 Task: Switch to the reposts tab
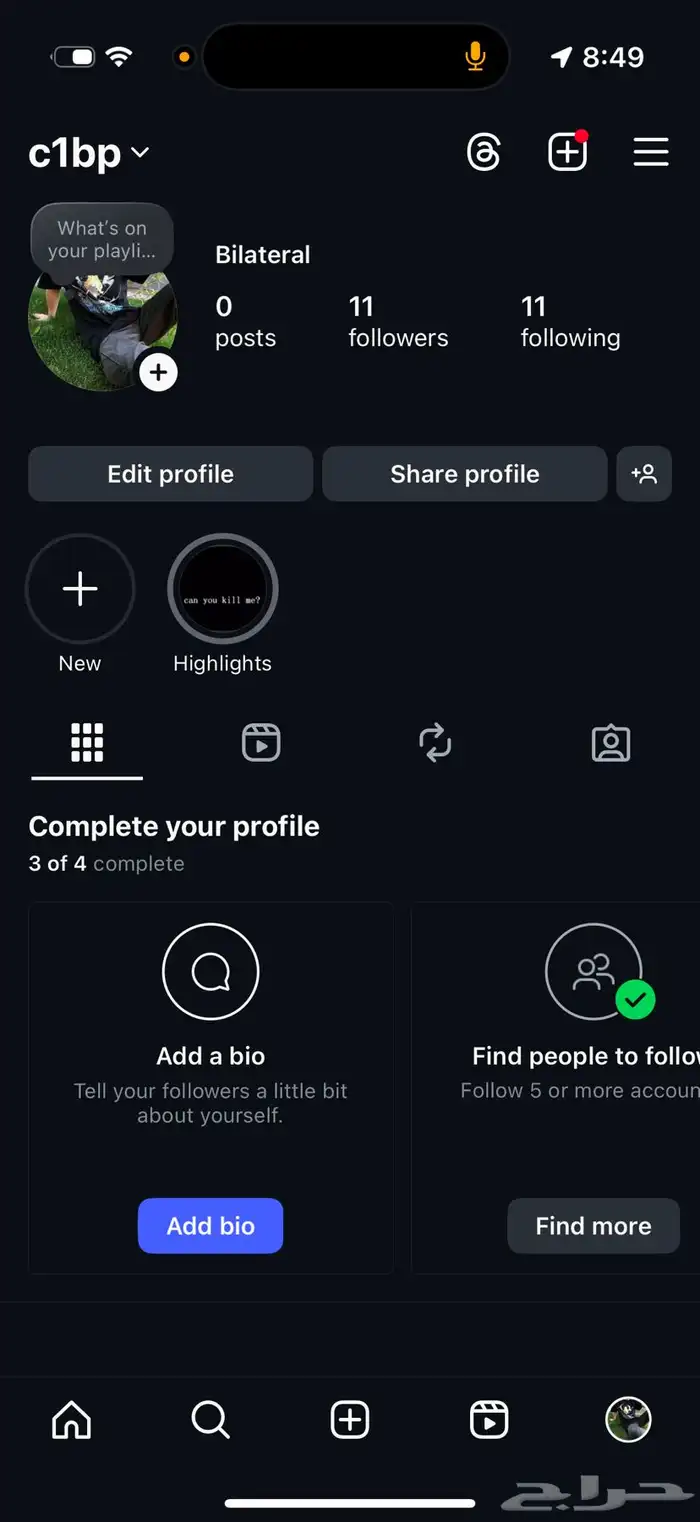pyautogui.click(x=435, y=743)
